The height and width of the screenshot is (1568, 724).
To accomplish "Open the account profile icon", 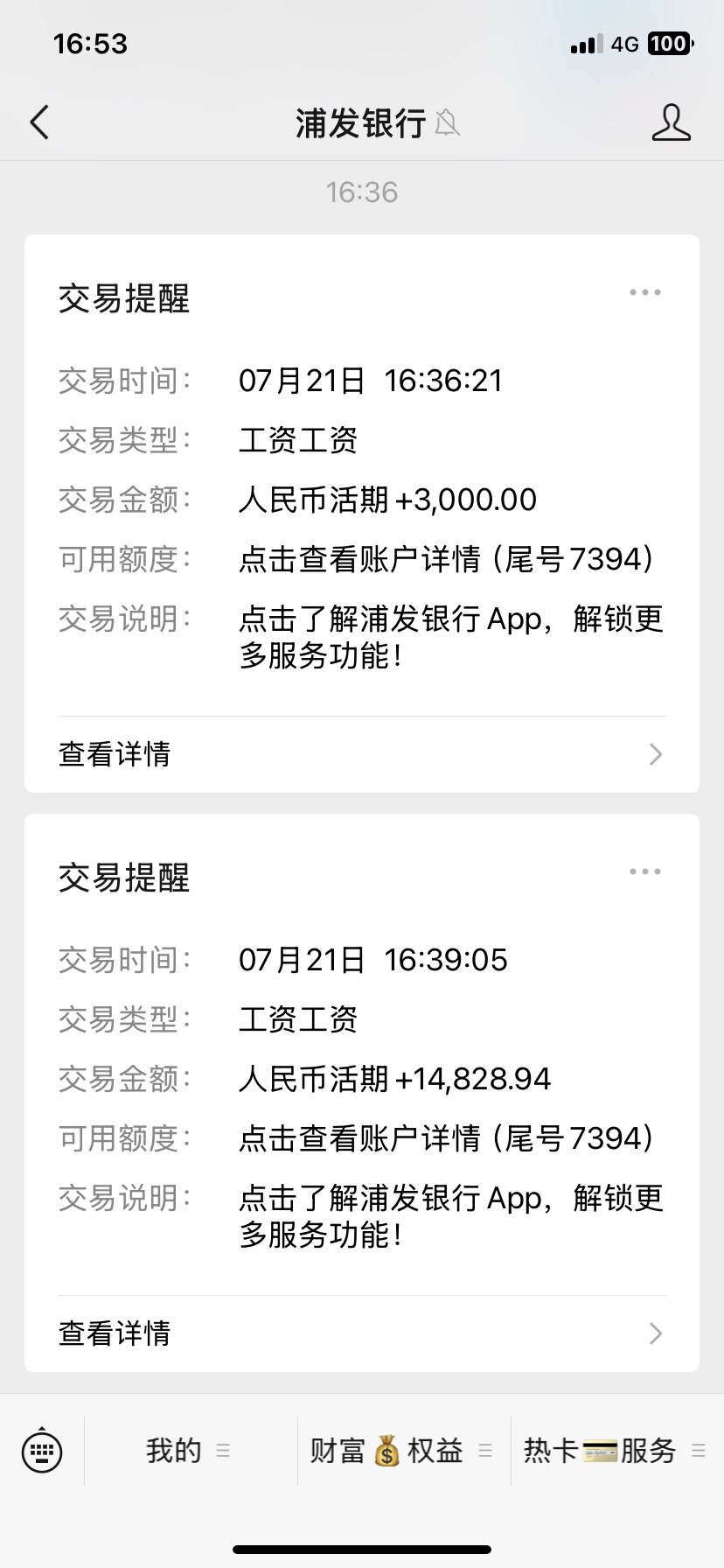I will [671, 122].
